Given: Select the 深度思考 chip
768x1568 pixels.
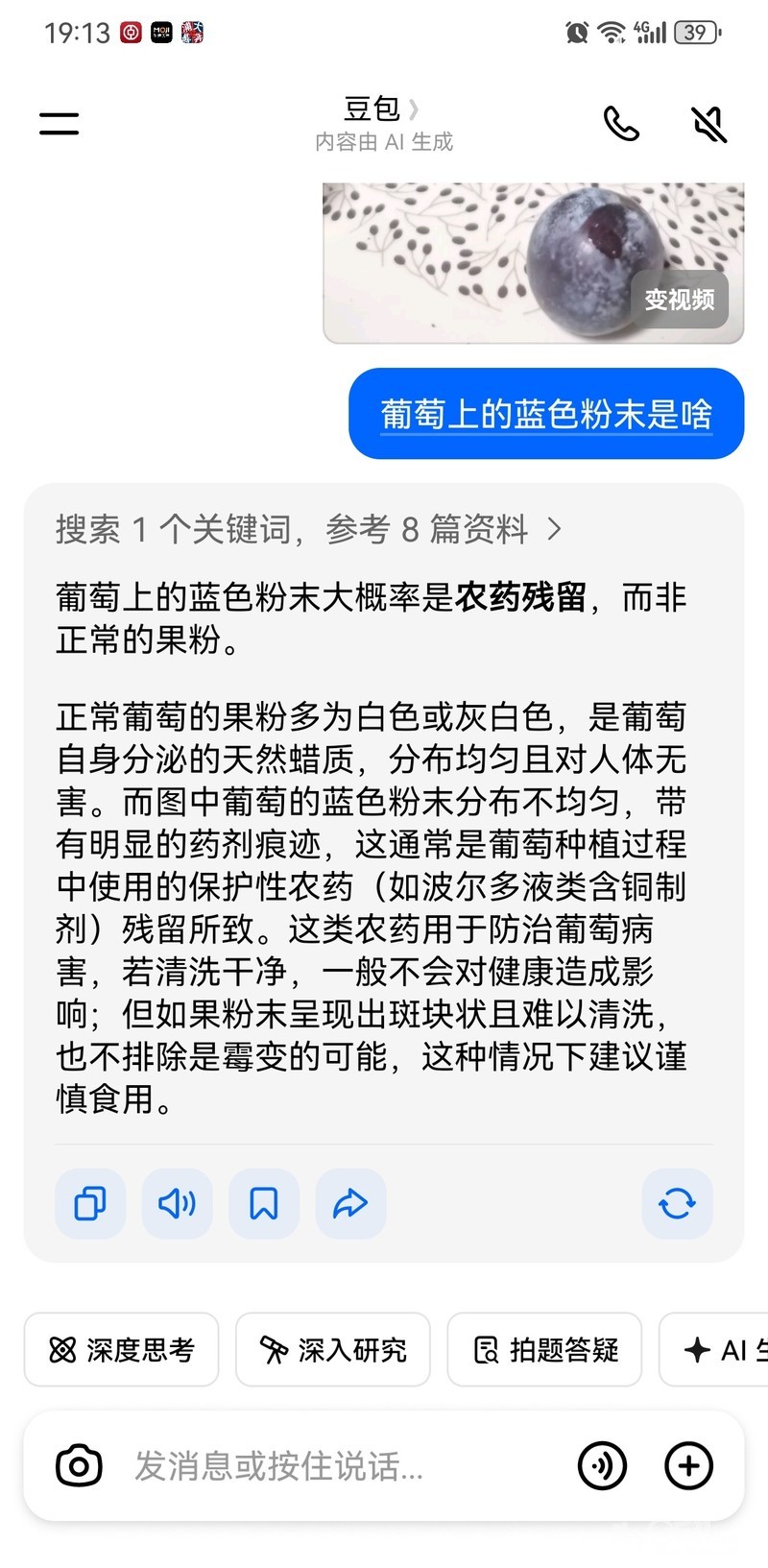Looking at the screenshot, I should tap(122, 1350).
